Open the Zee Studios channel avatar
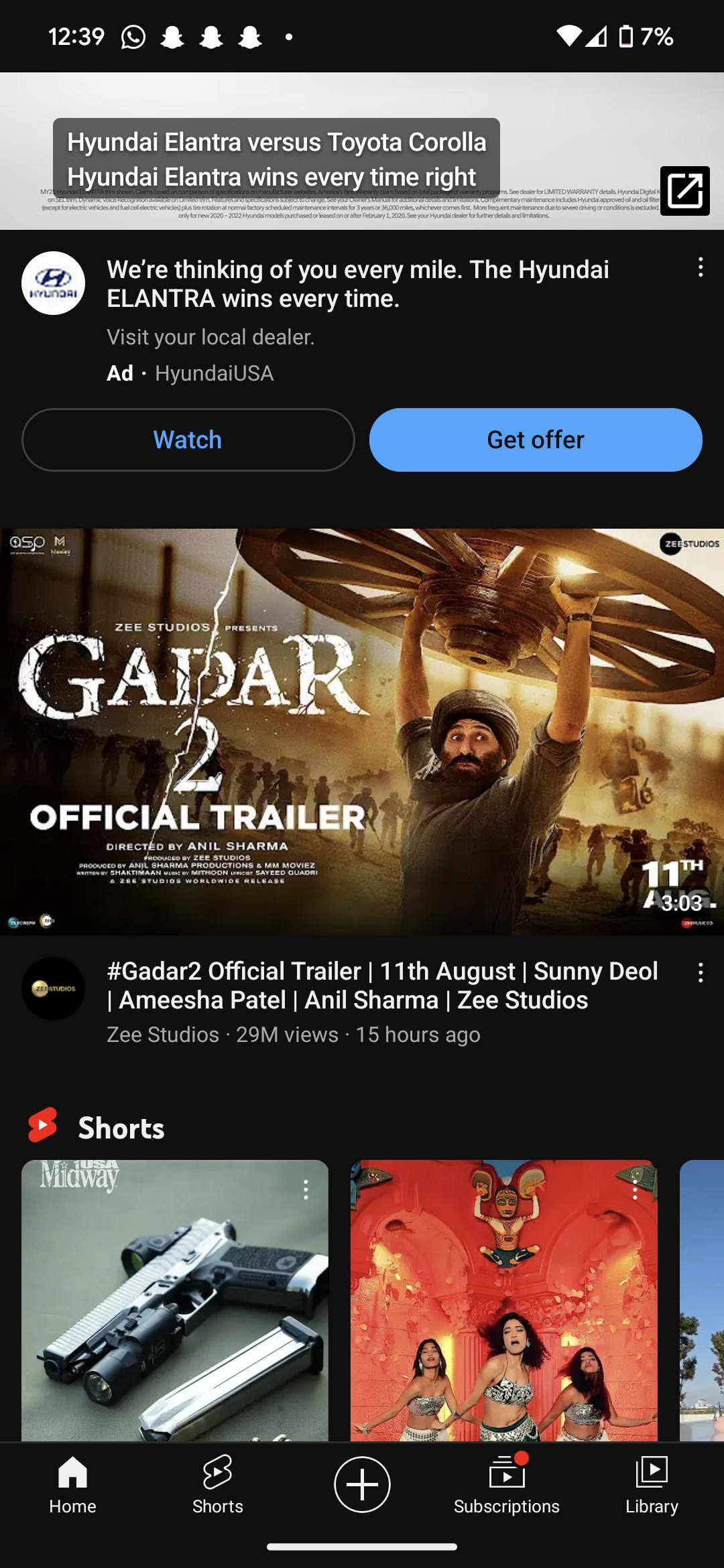Image resolution: width=724 pixels, height=1568 pixels. (54, 988)
